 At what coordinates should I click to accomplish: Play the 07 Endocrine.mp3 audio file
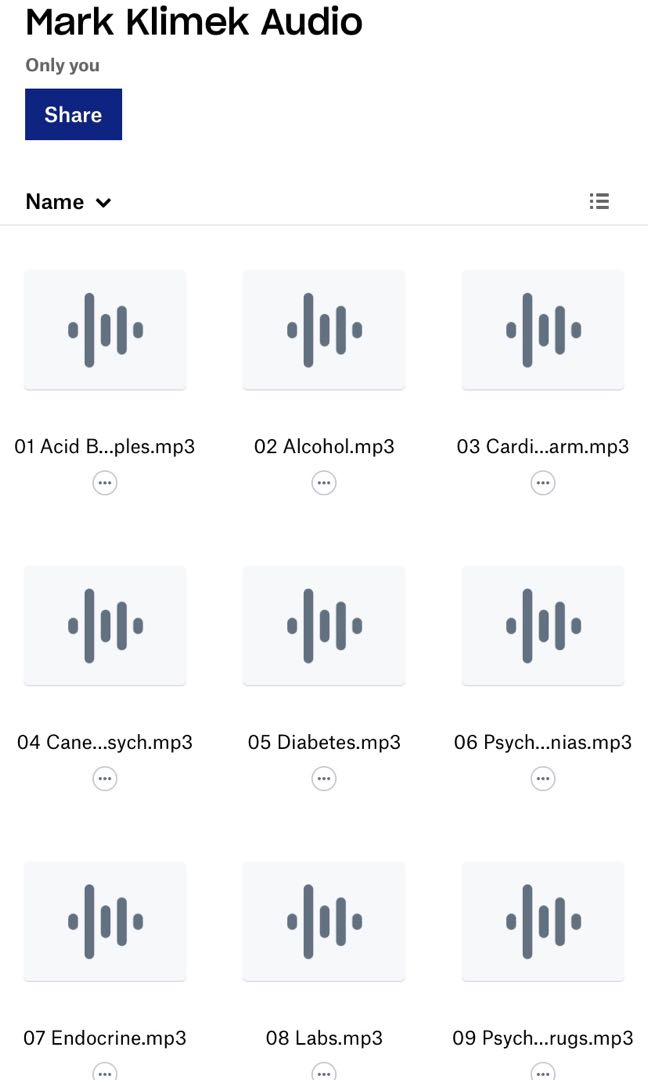[x=105, y=921]
